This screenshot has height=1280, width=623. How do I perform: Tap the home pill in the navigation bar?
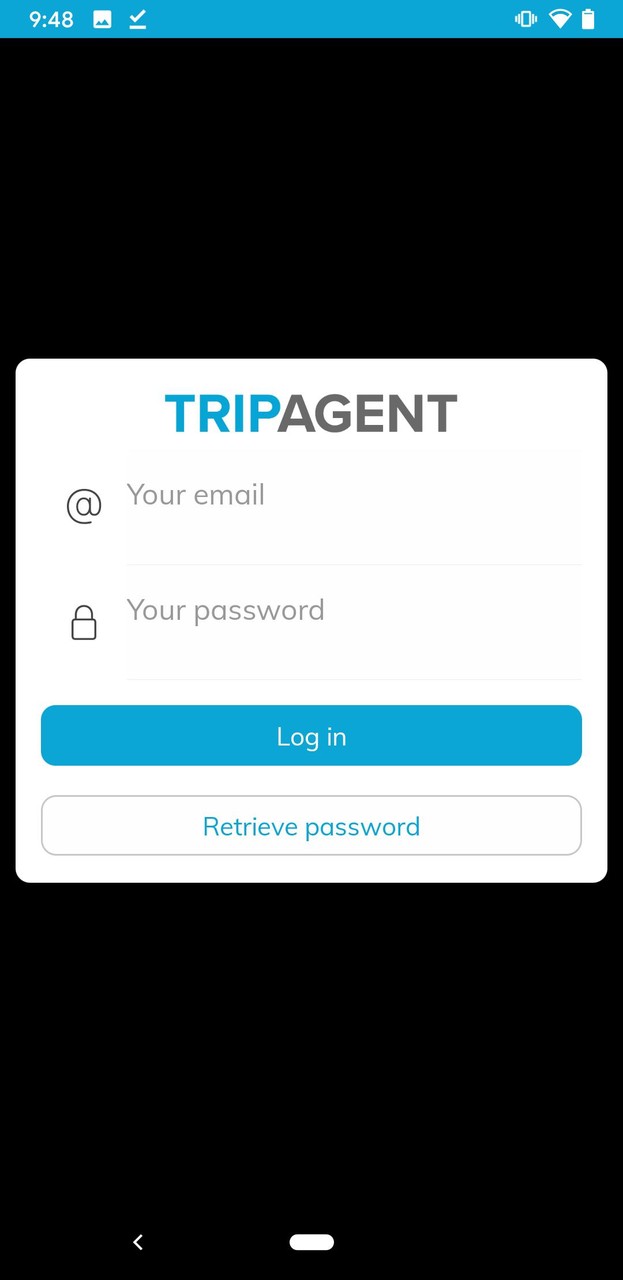[311, 1242]
